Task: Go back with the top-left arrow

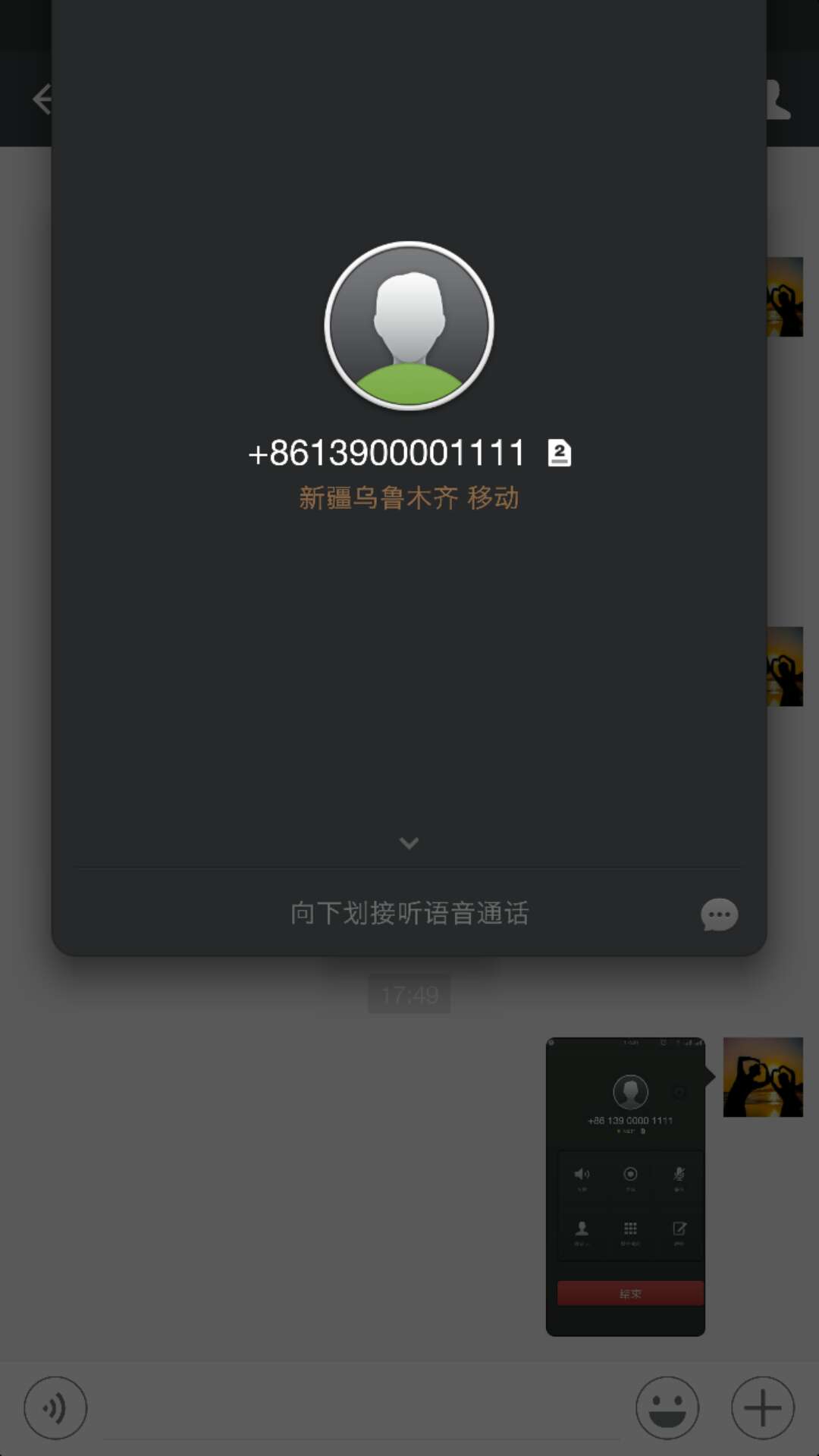Action: 39,99
